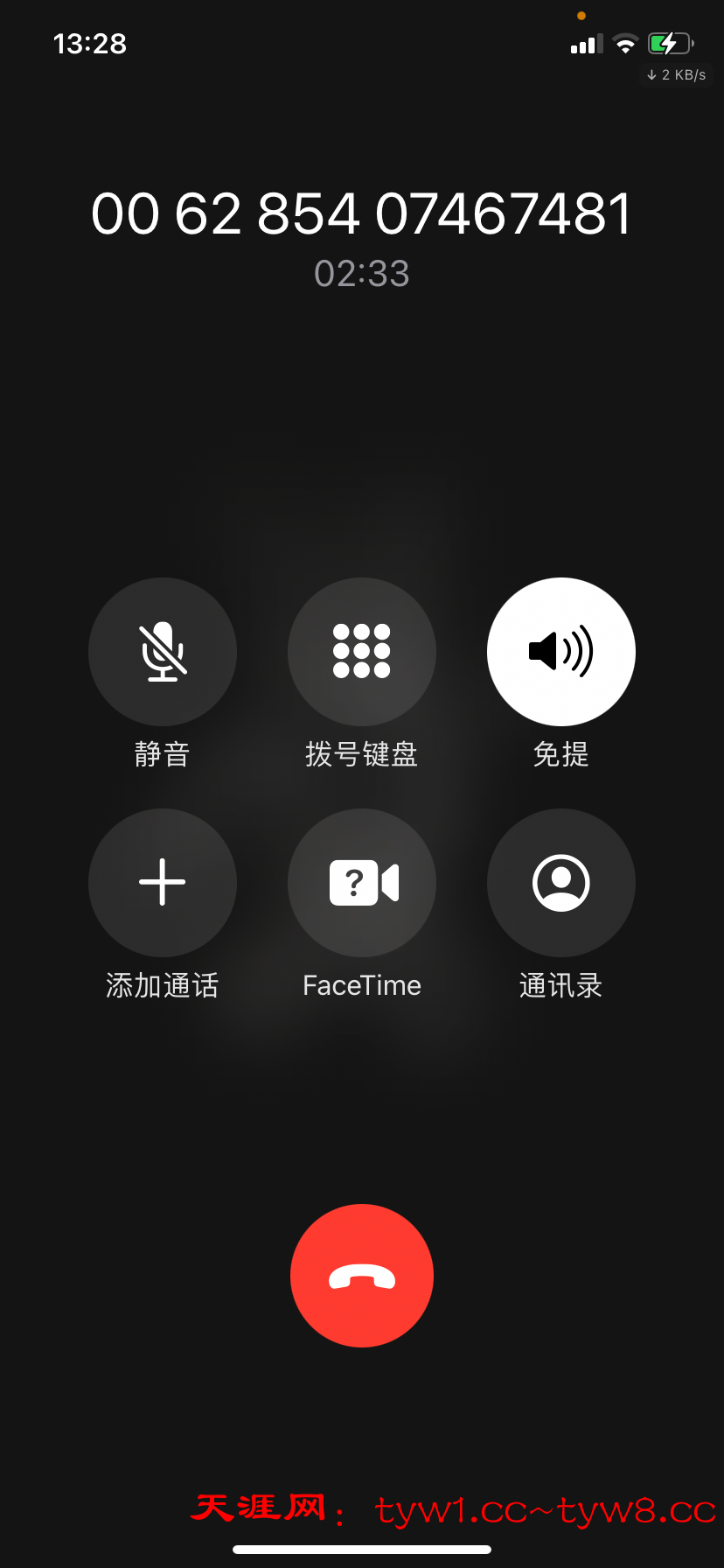Hang up with the red end-call button
This screenshot has width=724, height=1568.
pyautogui.click(x=362, y=1276)
